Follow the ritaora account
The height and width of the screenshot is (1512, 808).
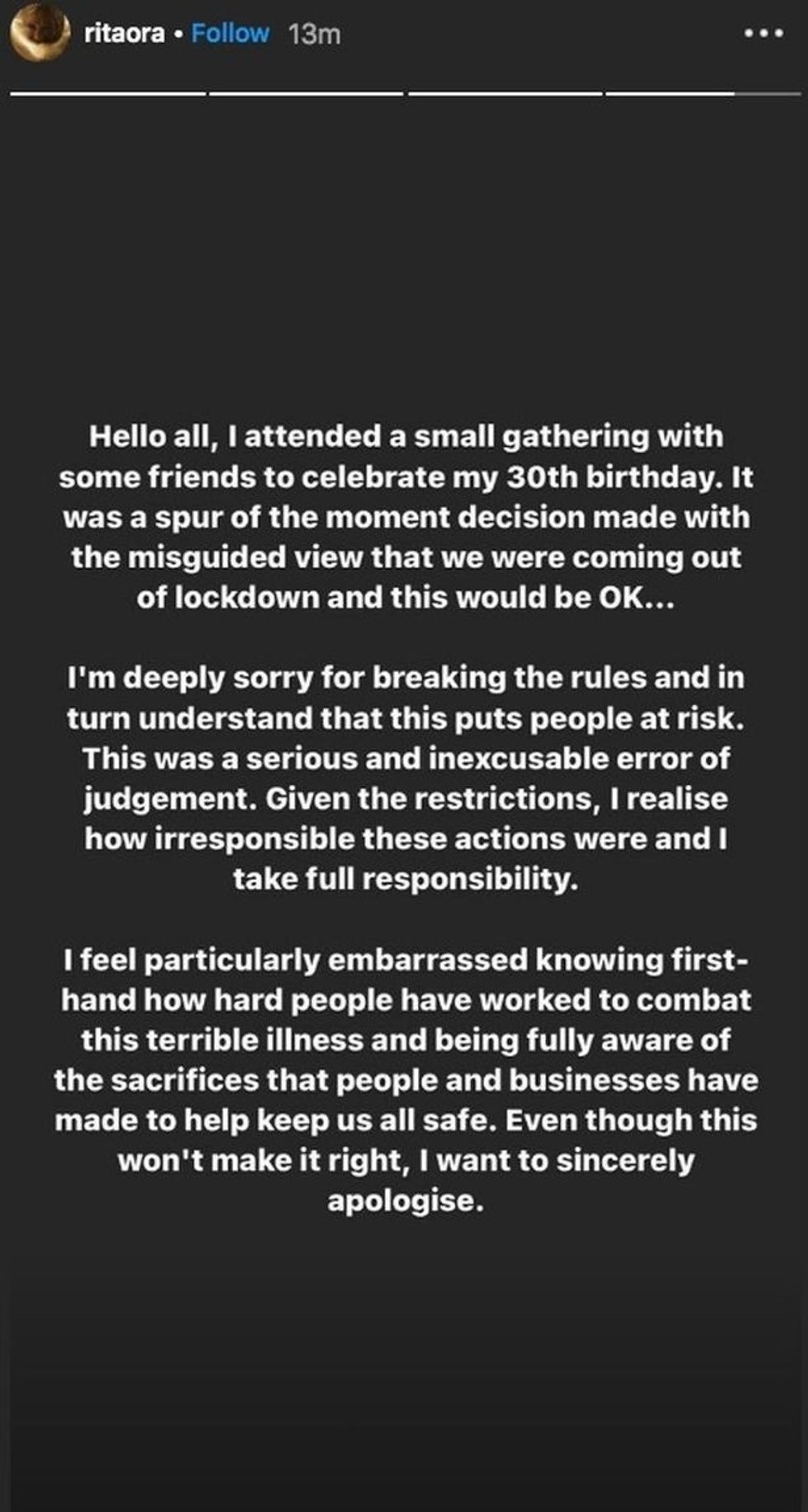(230, 34)
